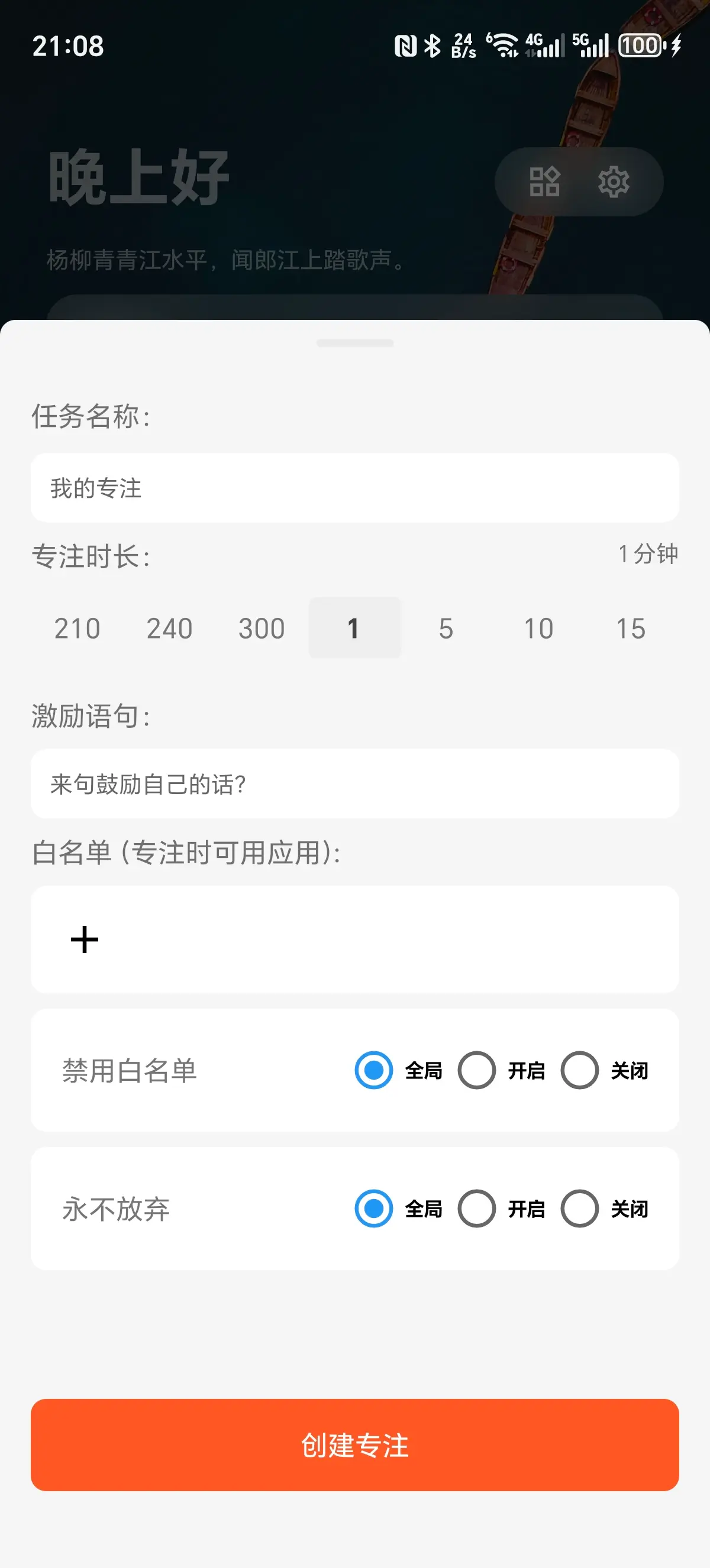
Task: Tap the 任务名称 text field
Action: pyautogui.click(x=354, y=488)
